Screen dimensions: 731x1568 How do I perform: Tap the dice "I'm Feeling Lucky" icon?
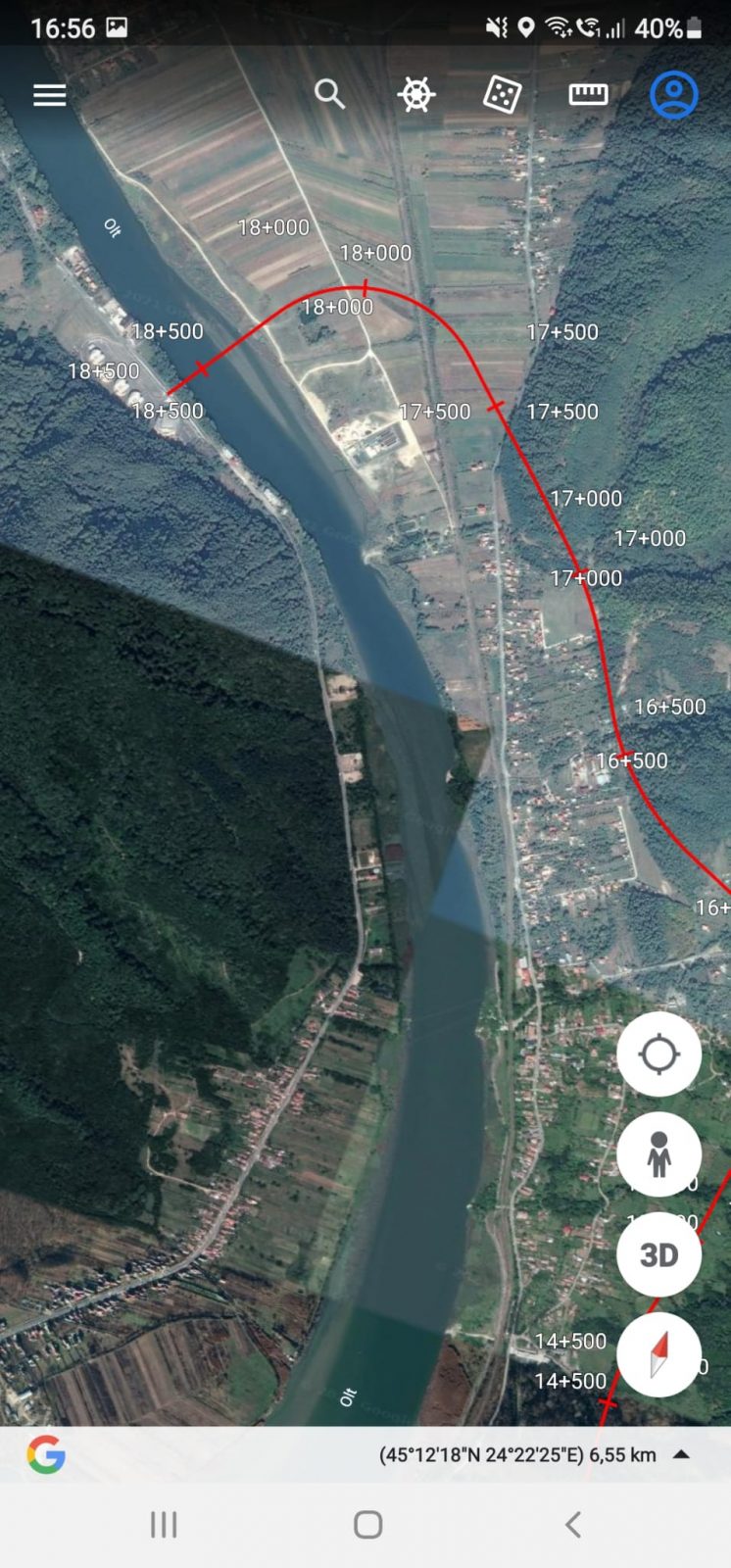coord(502,95)
